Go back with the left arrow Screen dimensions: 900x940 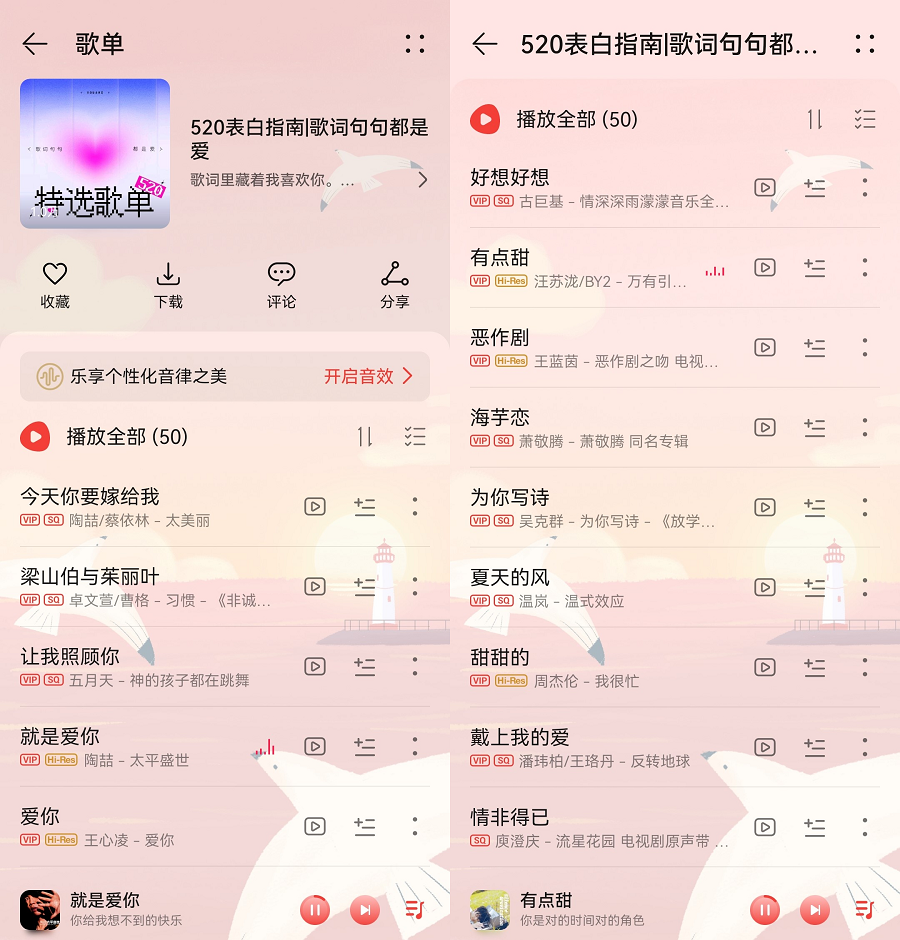click(x=33, y=44)
